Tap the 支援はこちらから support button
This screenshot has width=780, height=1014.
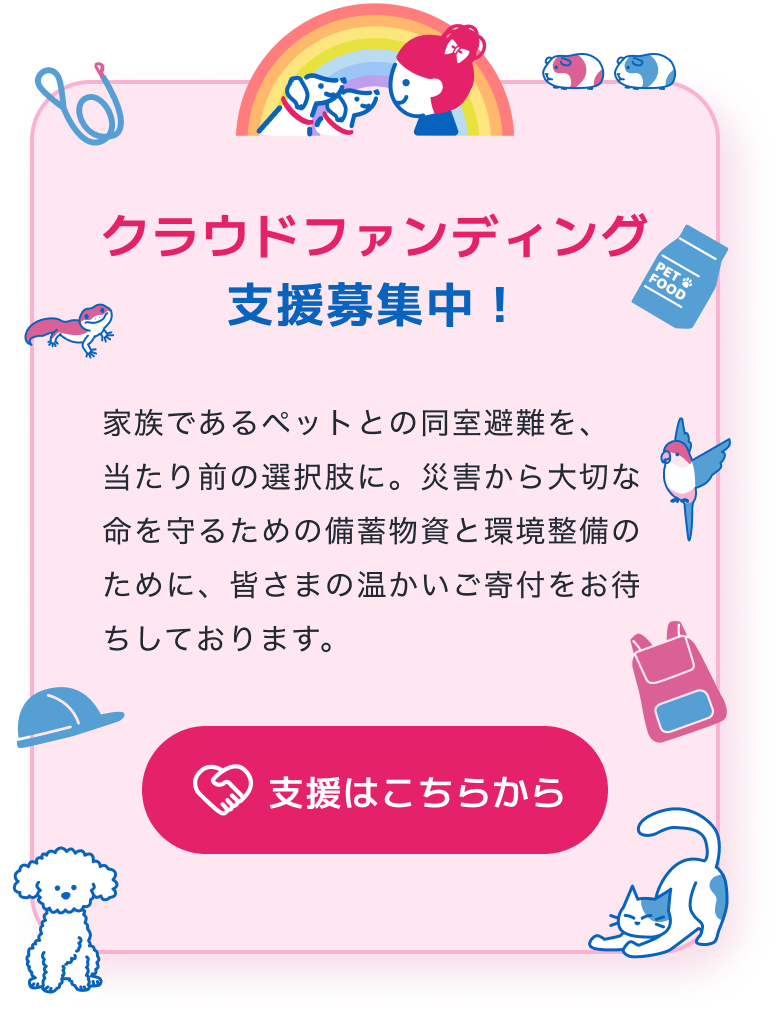(x=375, y=790)
